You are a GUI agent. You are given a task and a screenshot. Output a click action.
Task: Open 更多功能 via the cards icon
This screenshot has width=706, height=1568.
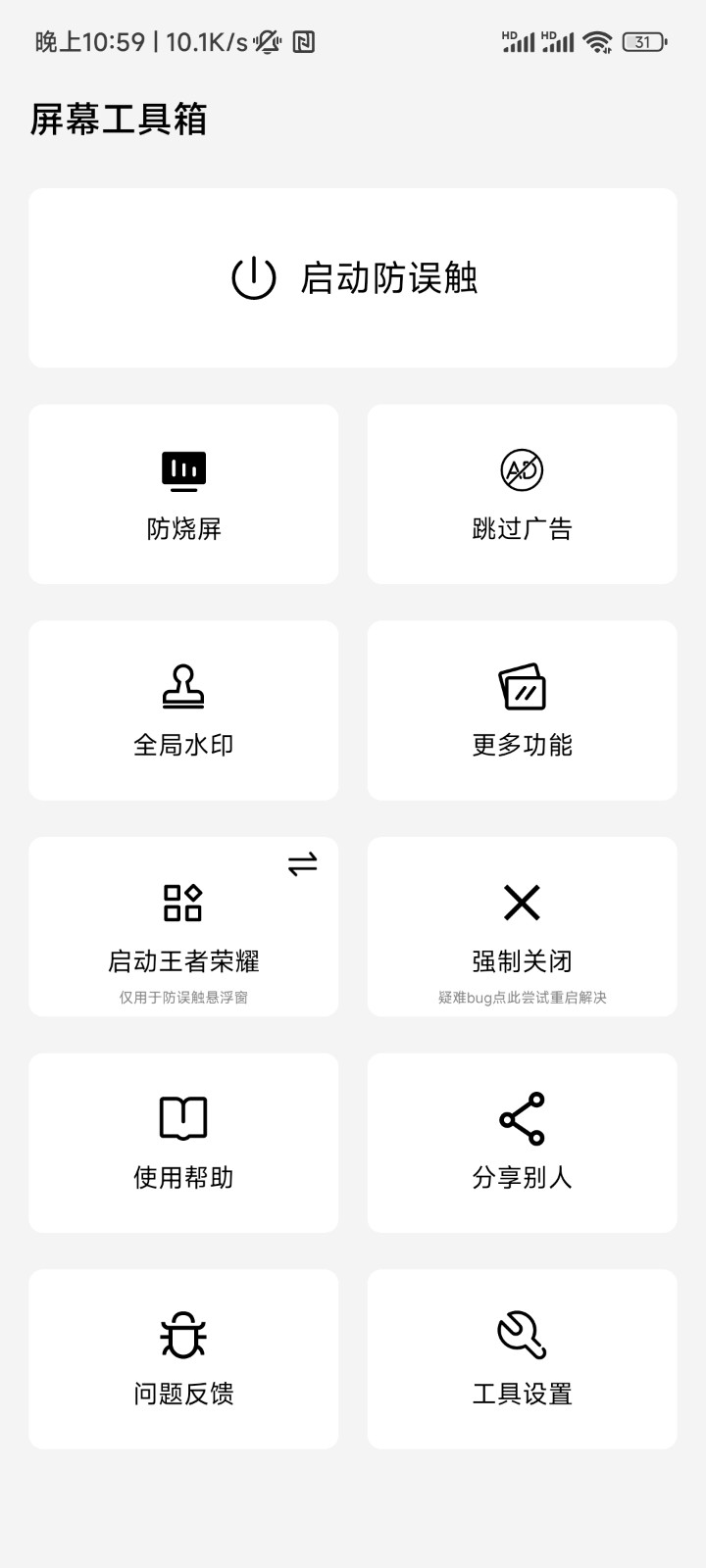(521, 687)
